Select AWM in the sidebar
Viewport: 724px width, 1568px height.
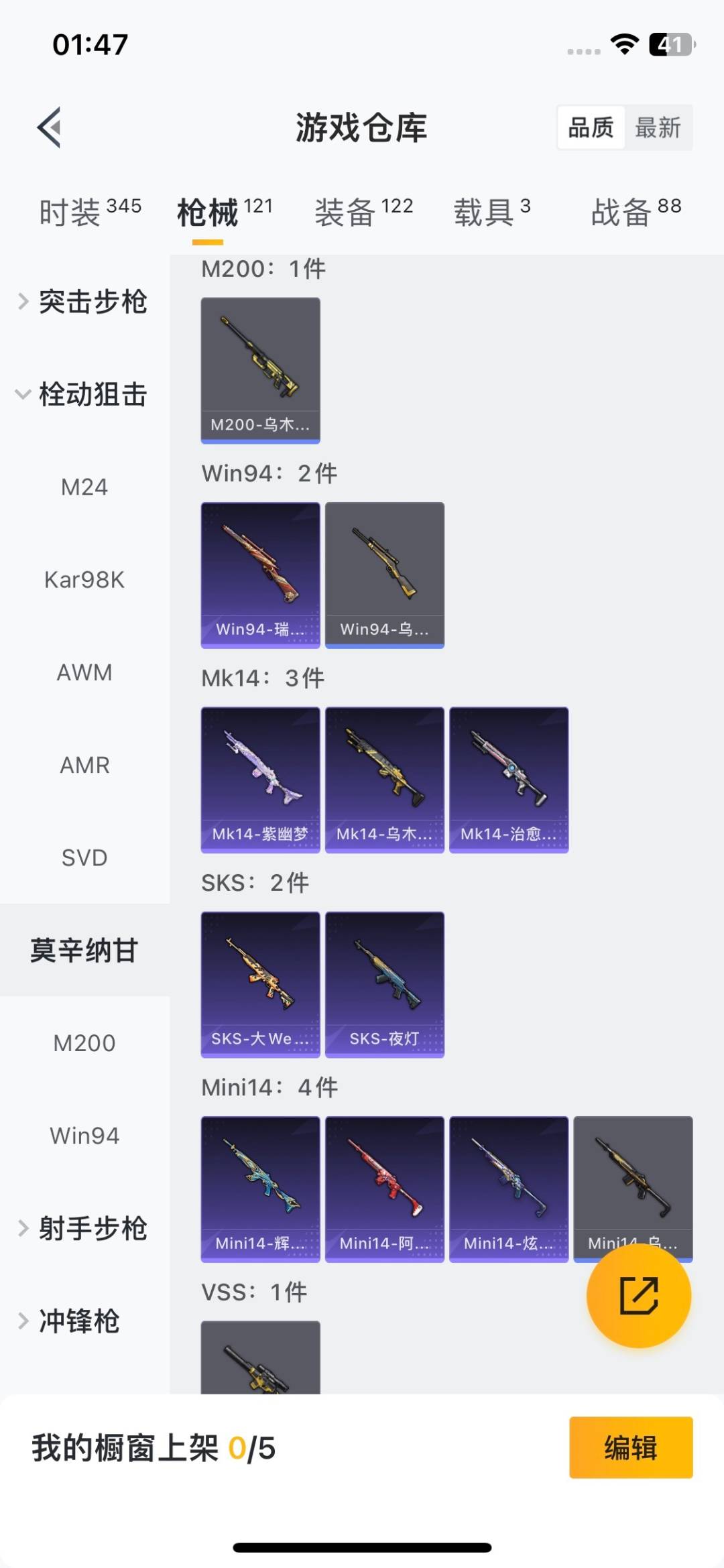tap(84, 672)
